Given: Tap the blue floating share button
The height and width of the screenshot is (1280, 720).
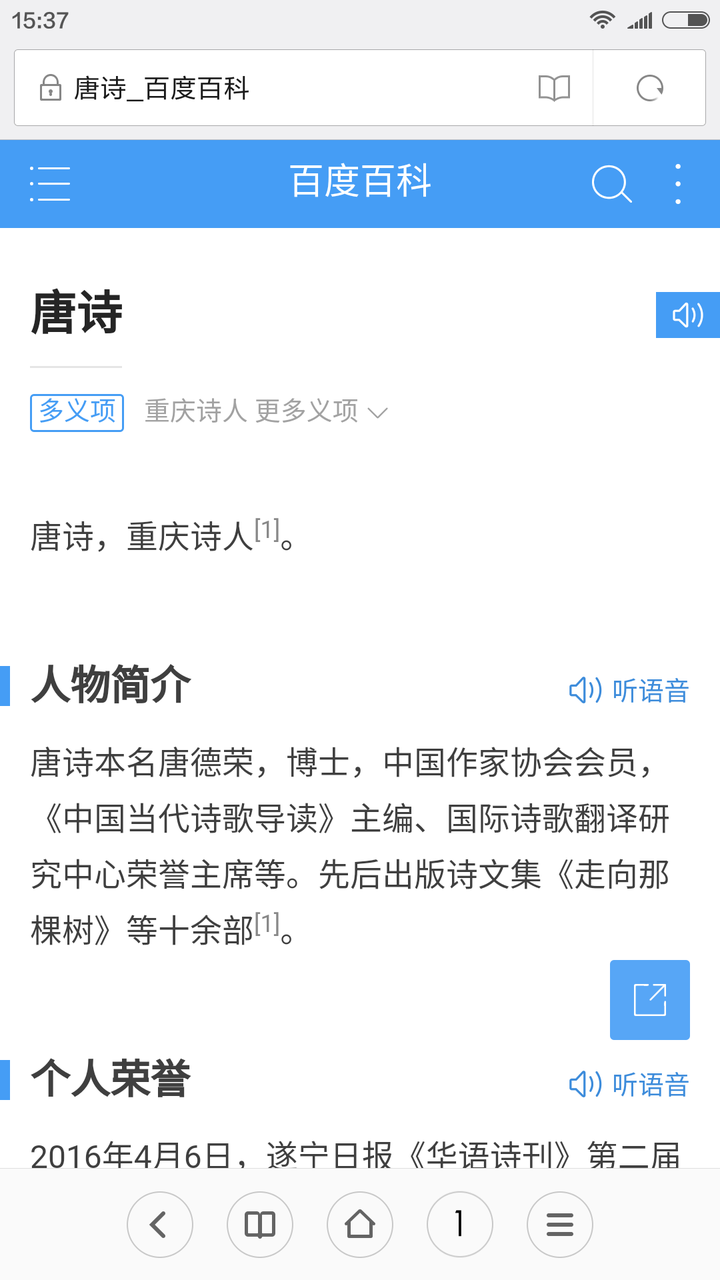Looking at the screenshot, I should (x=650, y=1000).
